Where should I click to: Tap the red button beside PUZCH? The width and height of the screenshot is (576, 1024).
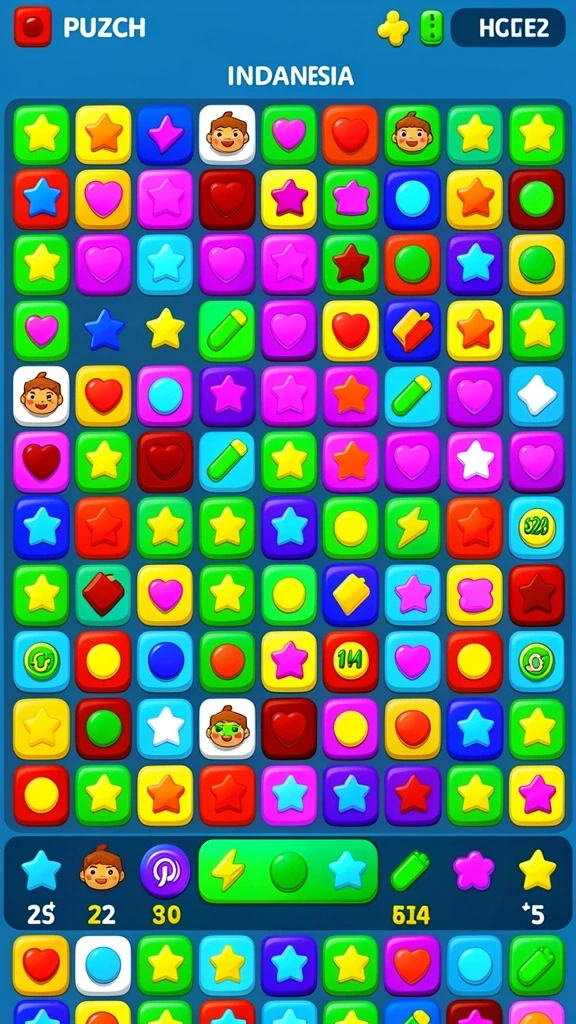click(x=33, y=27)
